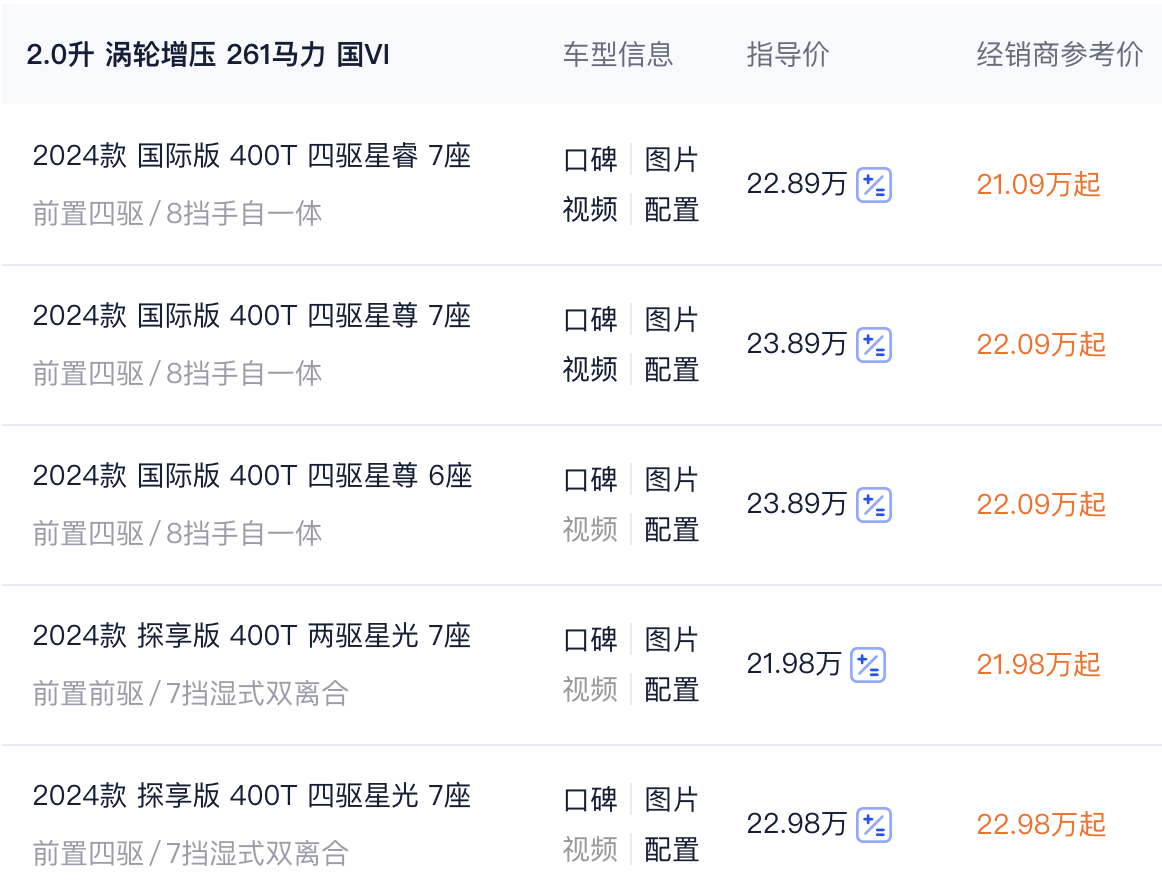Image resolution: width=1162 pixels, height=896 pixels.
Task: Open 口碑 for 探享版 四驱星光 7座
Action: click(591, 800)
